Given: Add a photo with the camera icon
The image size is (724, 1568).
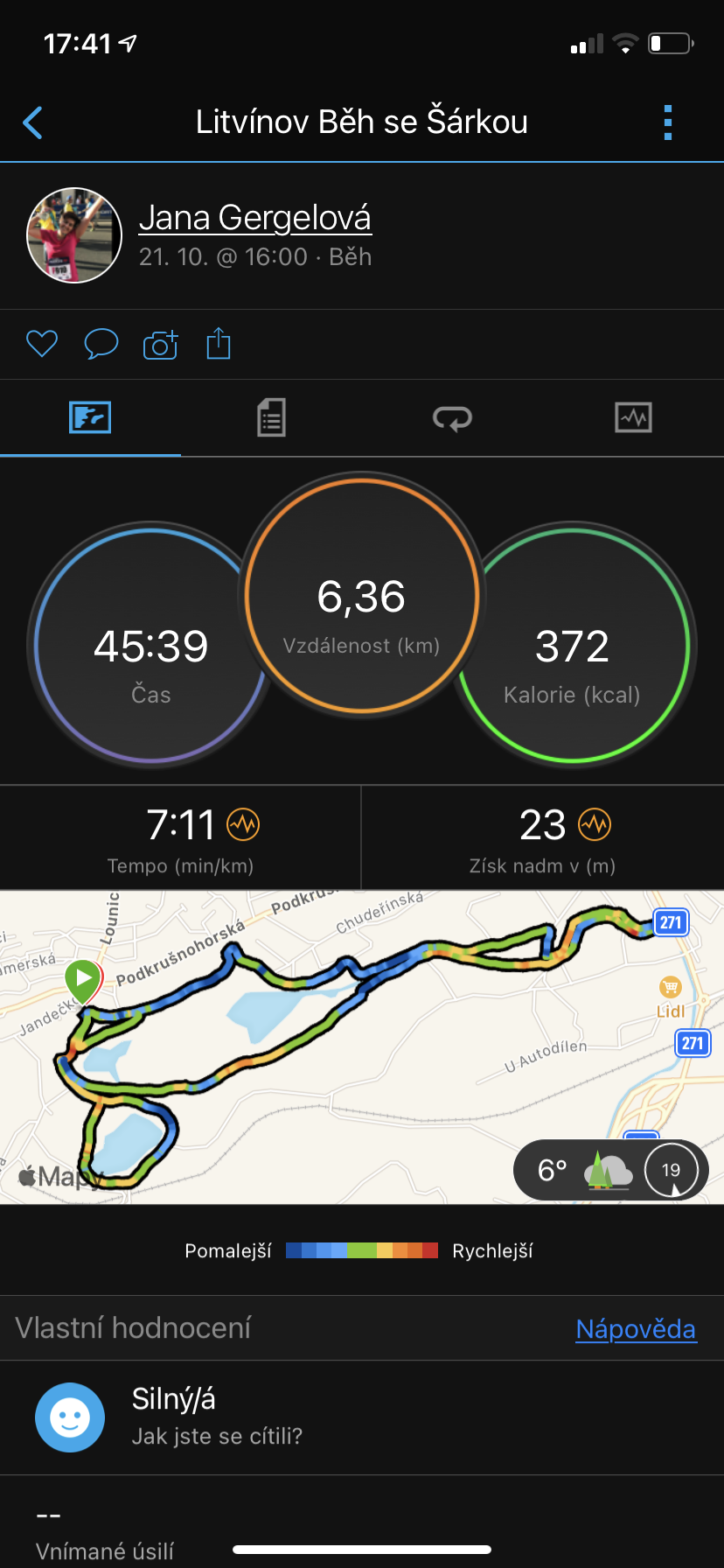Looking at the screenshot, I should click(160, 345).
